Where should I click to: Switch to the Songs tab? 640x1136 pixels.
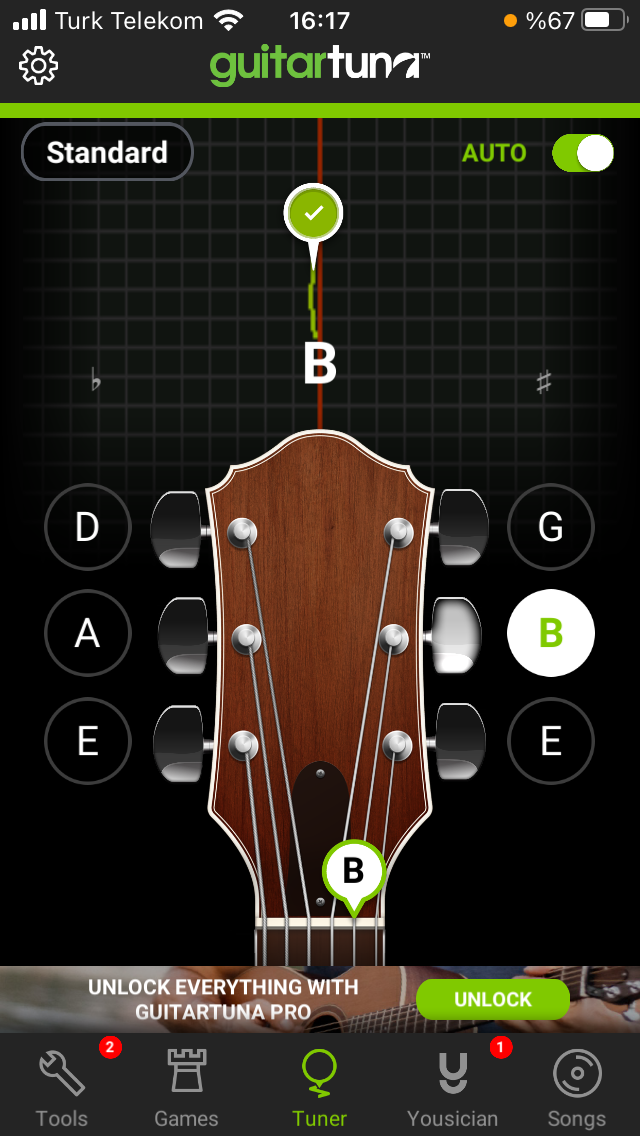577,1088
